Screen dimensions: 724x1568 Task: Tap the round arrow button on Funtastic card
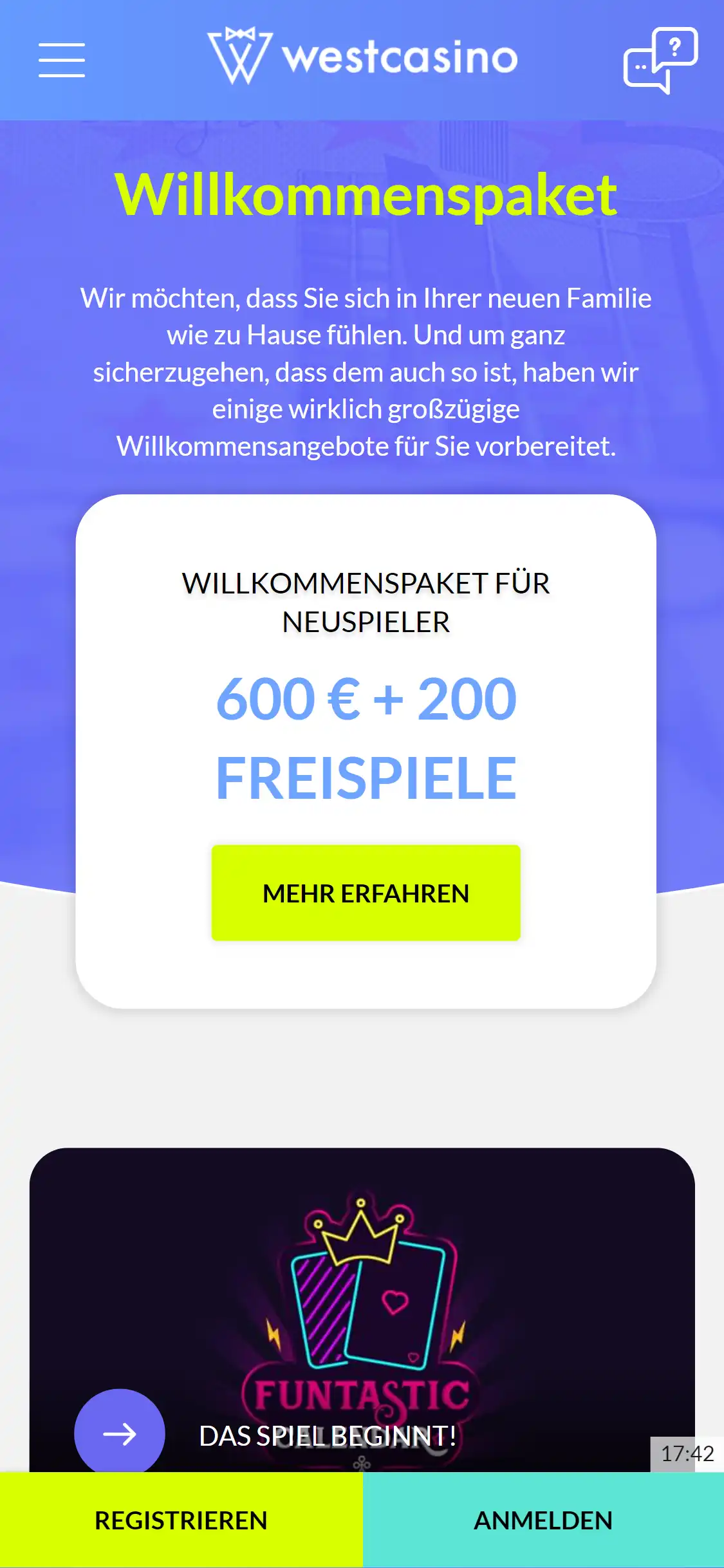point(120,1433)
